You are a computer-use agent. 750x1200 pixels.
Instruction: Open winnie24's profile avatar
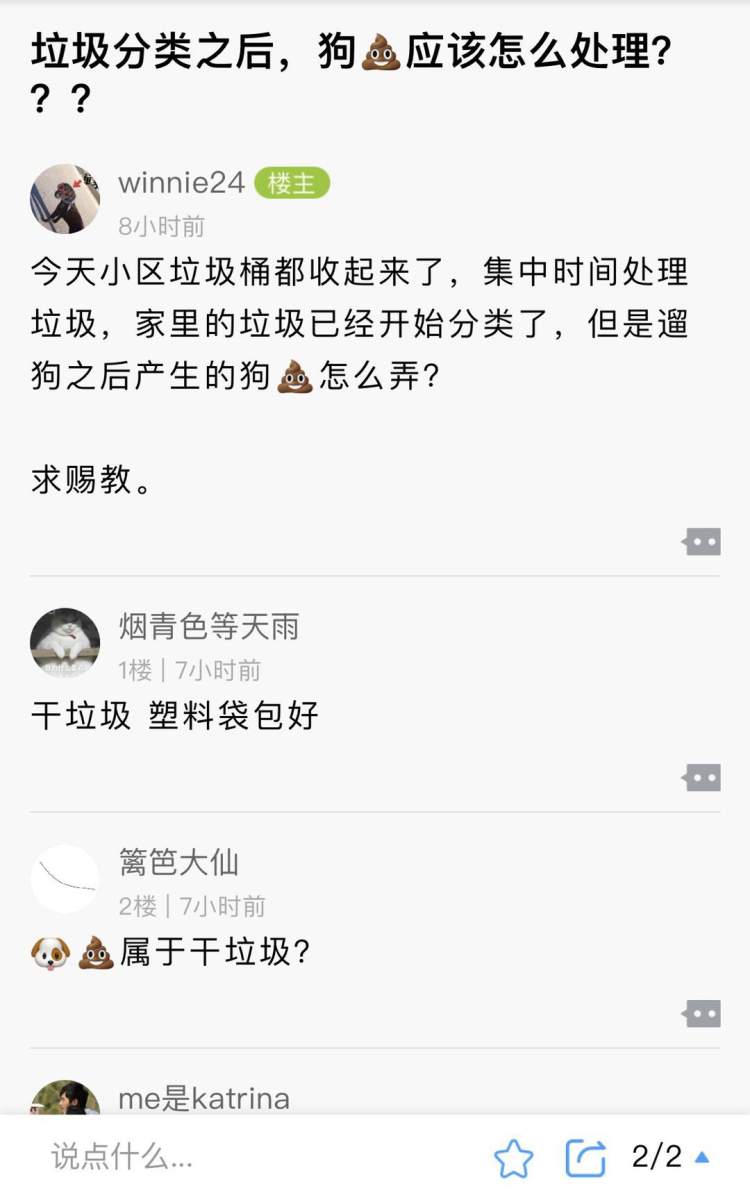point(65,199)
